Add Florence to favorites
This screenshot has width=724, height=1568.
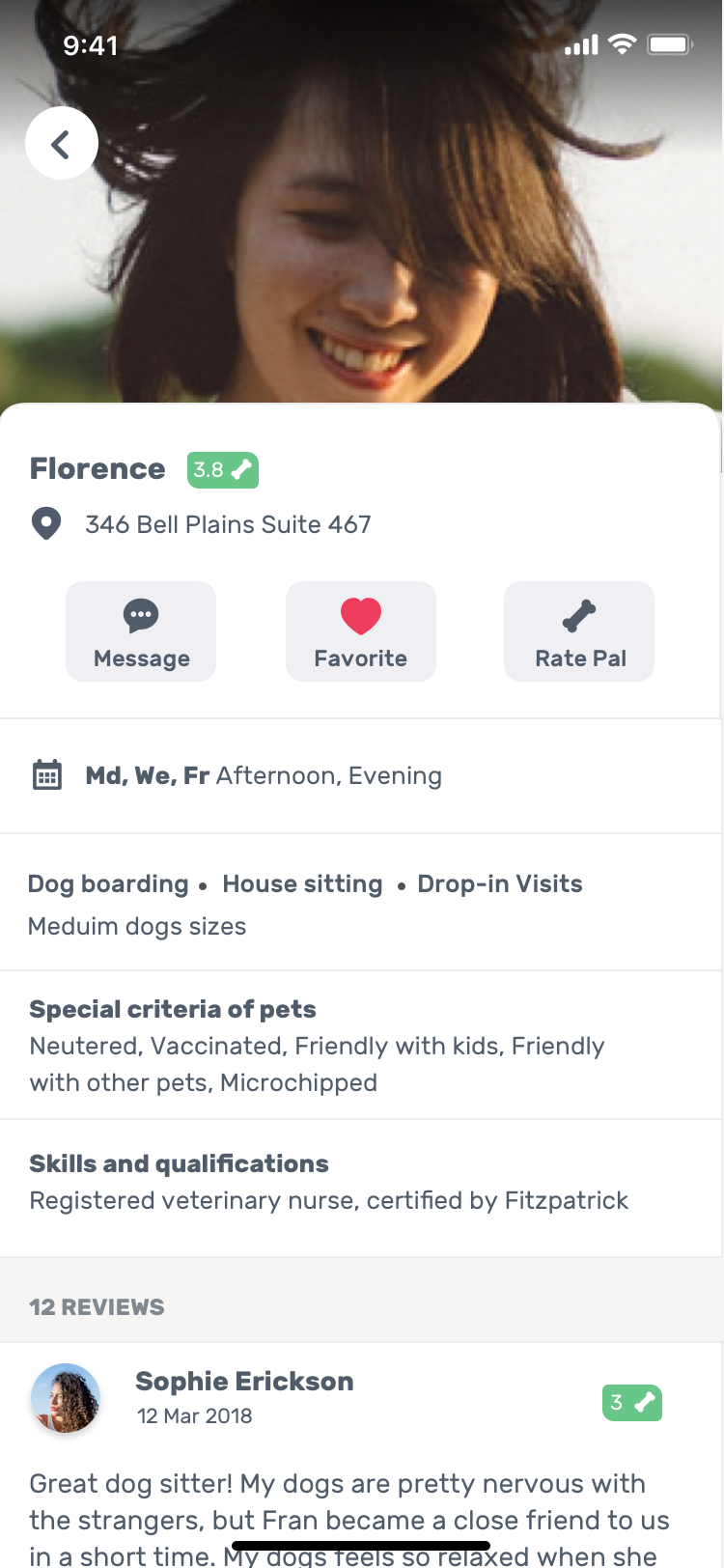361,631
